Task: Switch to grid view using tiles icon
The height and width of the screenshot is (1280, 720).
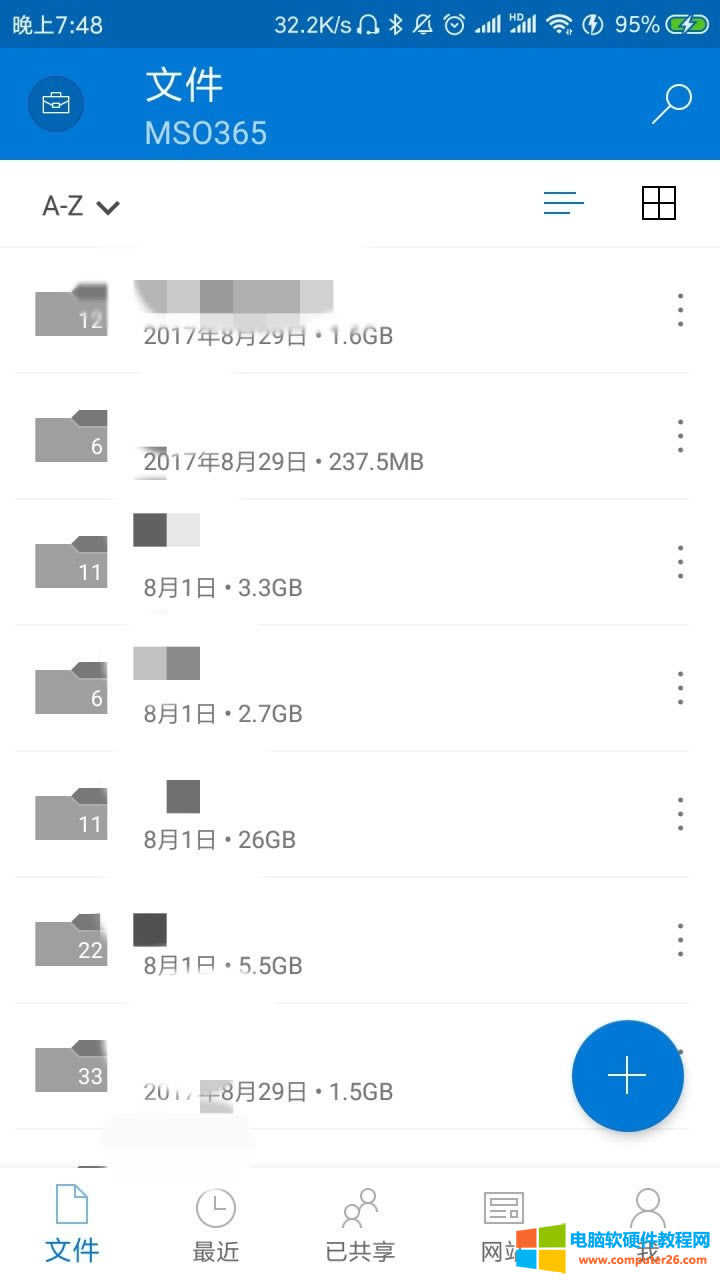Action: (x=659, y=202)
